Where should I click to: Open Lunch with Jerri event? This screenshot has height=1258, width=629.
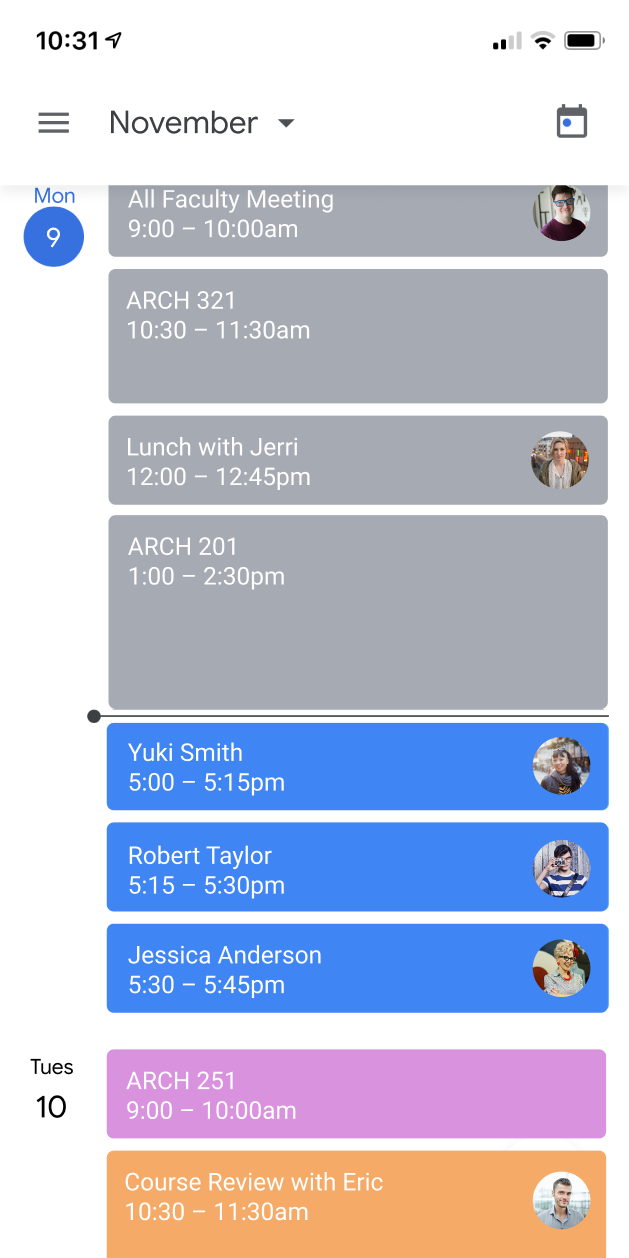tap(358, 460)
